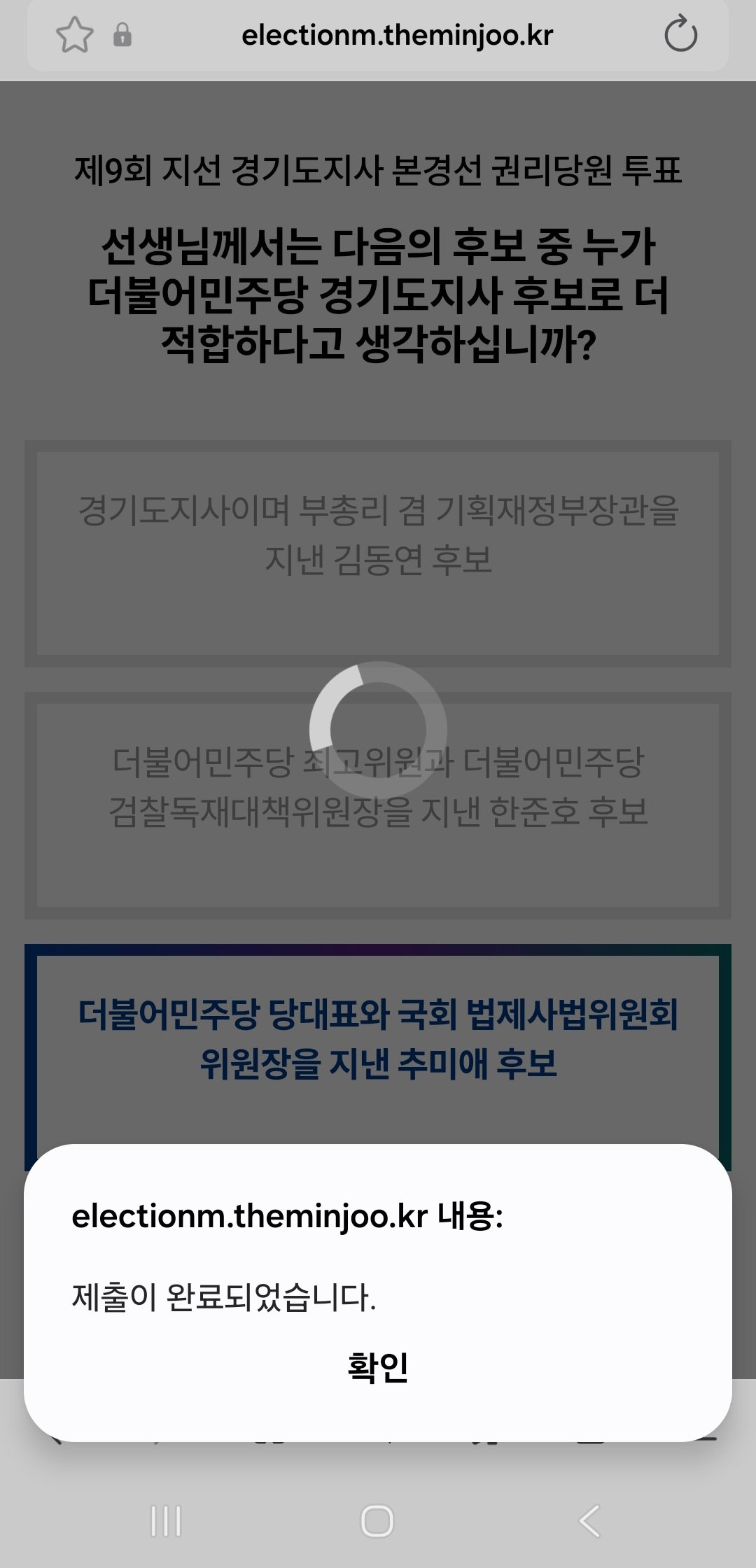Bookmark this page with the star icon
Image resolution: width=756 pixels, height=1568 pixels.
coord(74,35)
